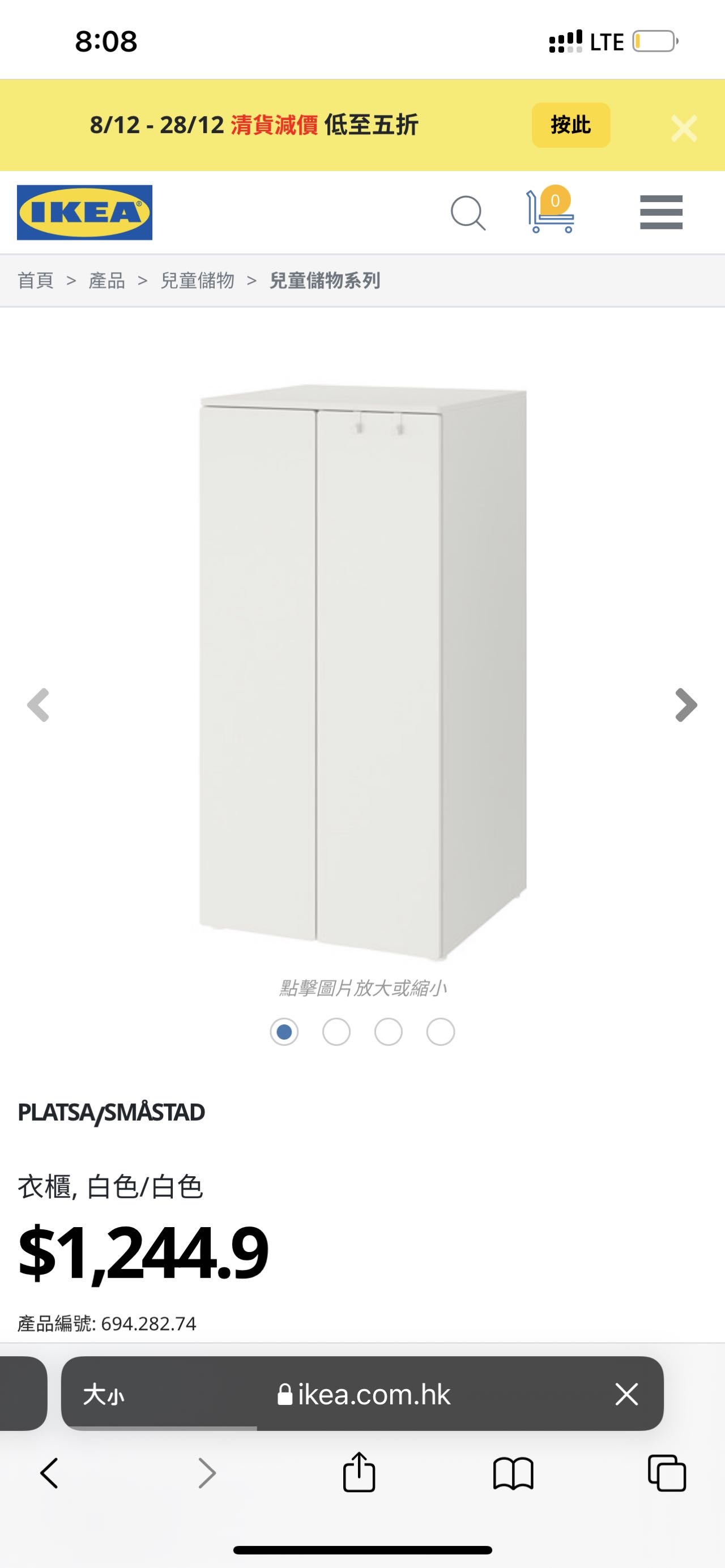The width and height of the screenshot is (725, 1568).
Task: Select the fourth carousel indicator dot
Action: [x=440, y=1032]
